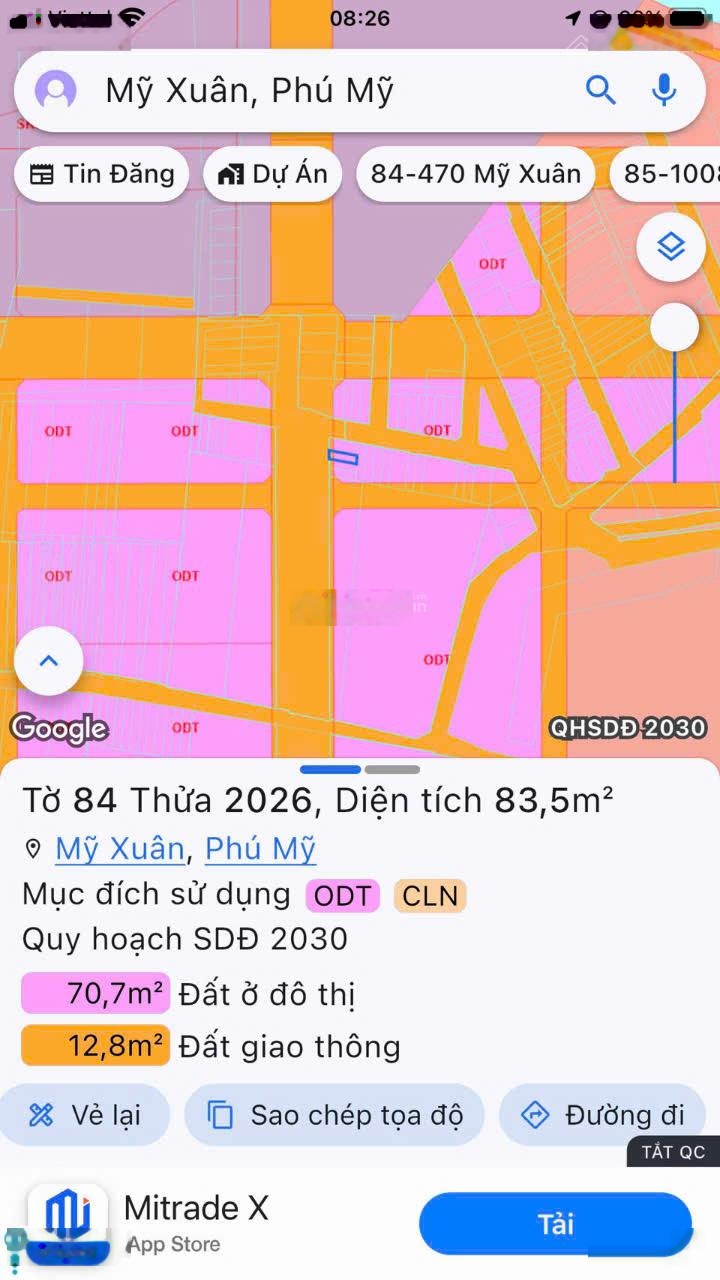
Task: Select the Dự Án chip
Action: (x=273, y=174)
